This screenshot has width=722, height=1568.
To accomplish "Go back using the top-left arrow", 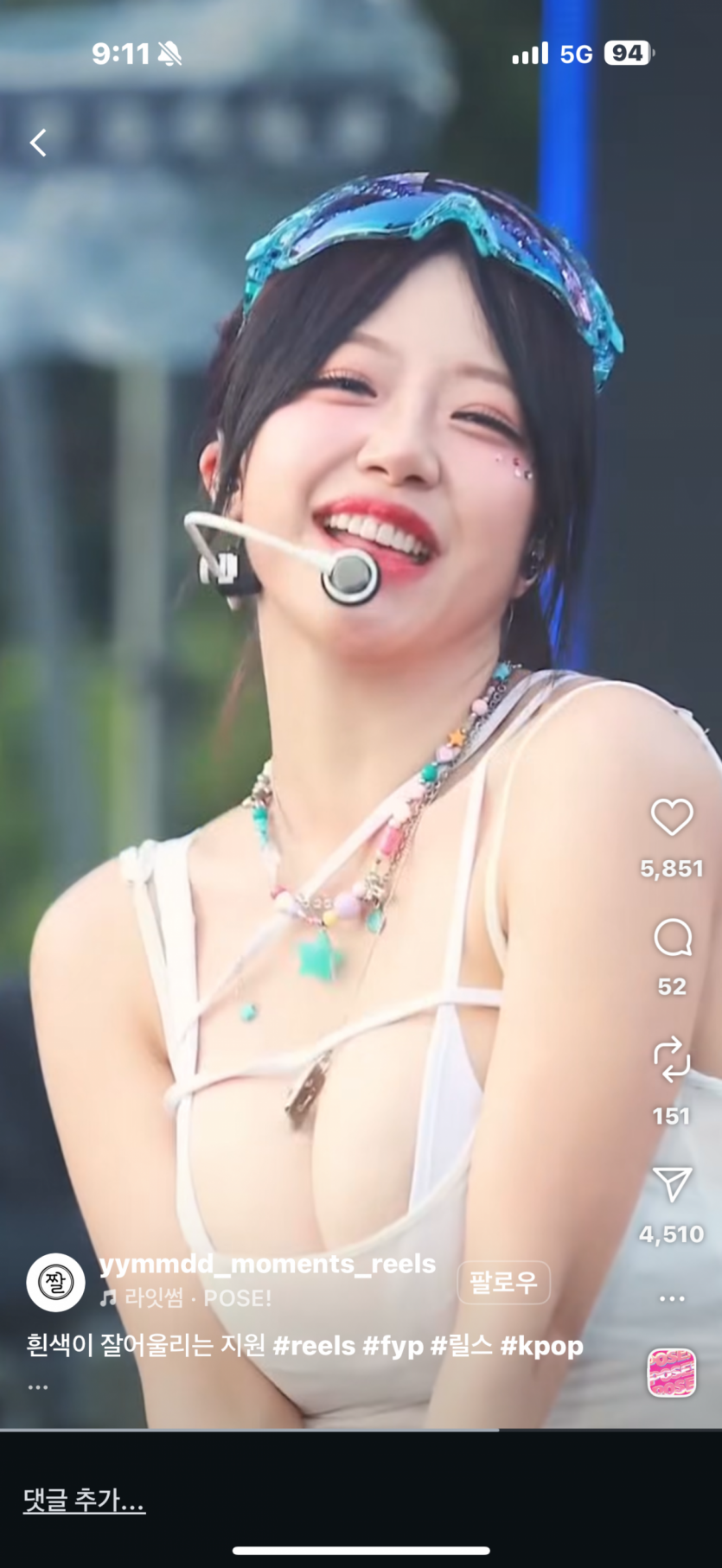I will [38, 143].
